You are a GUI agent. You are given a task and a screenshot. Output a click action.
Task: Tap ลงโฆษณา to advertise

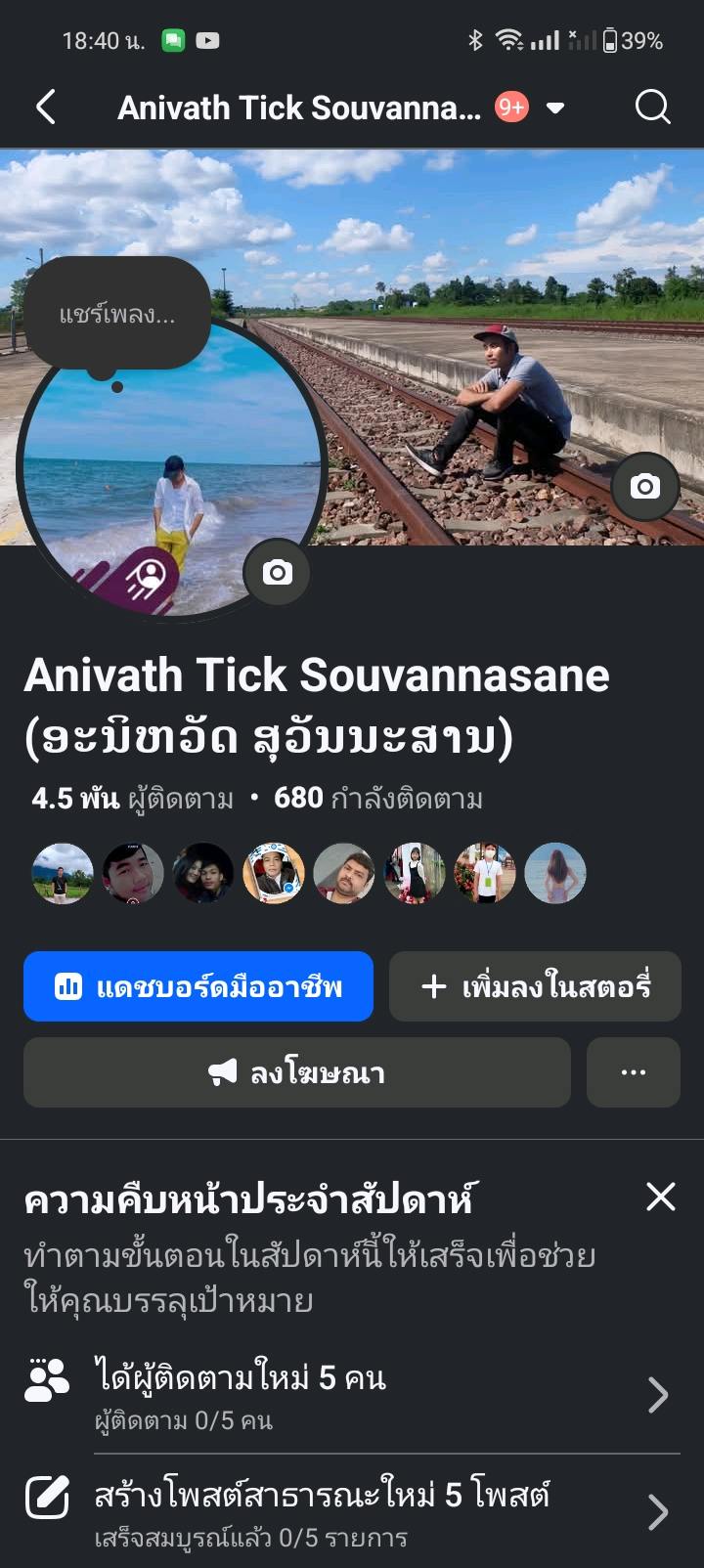(296, 1072)
